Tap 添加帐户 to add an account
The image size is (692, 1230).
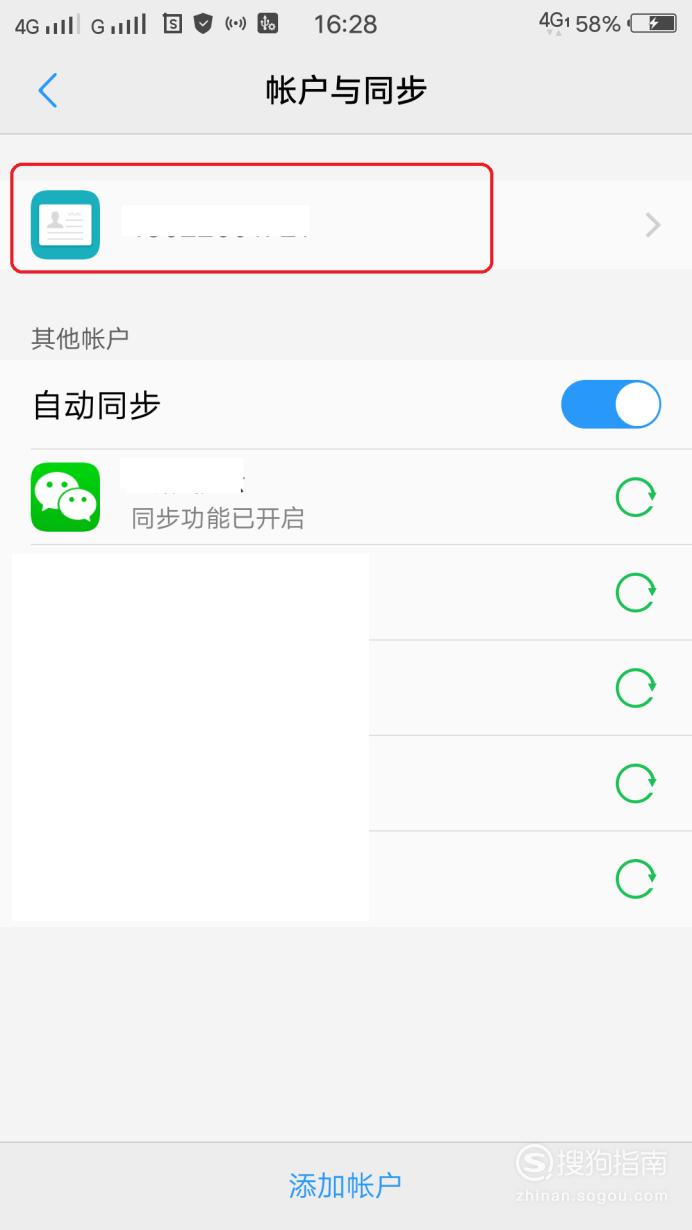click(345, 1186)
